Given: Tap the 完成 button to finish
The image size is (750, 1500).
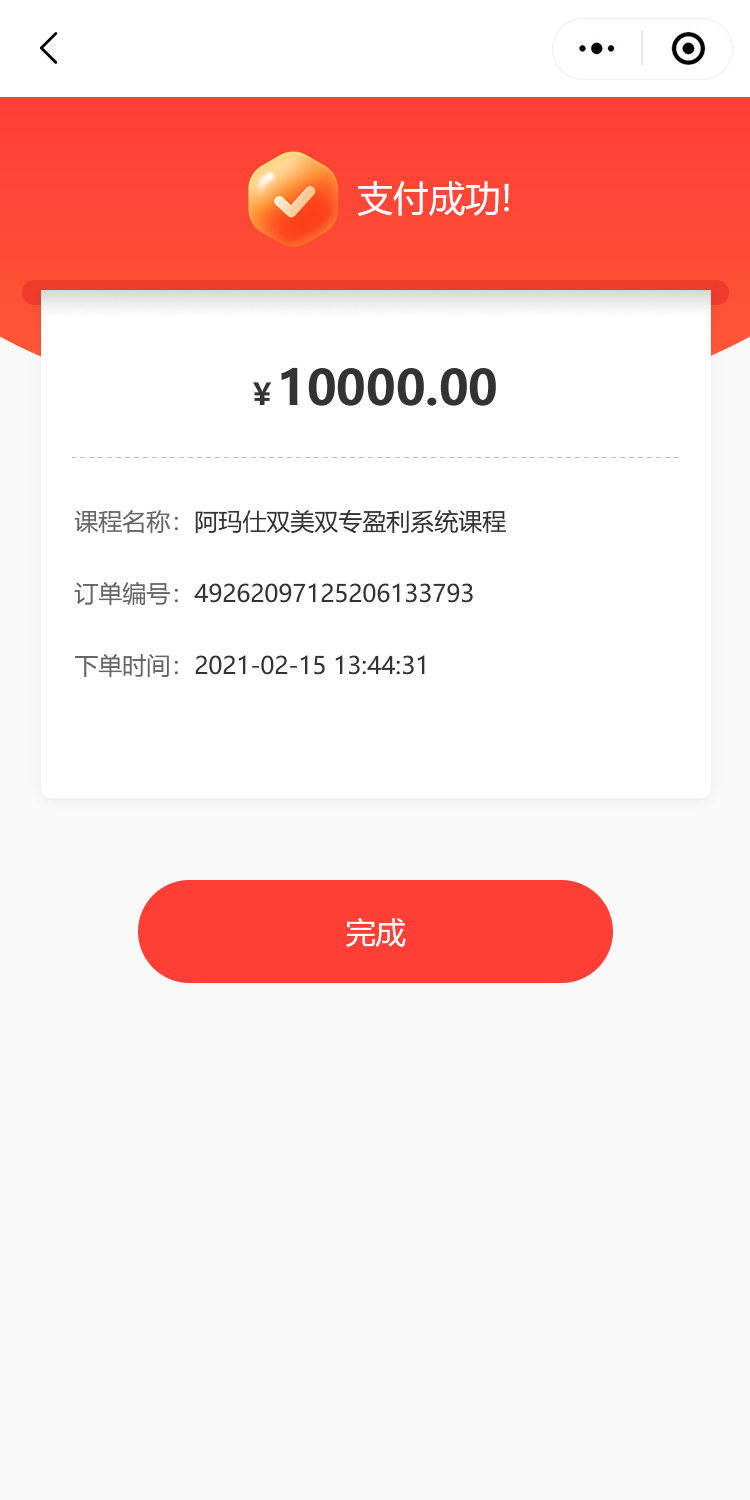Looking at the screenshot, I should (375, 931).
